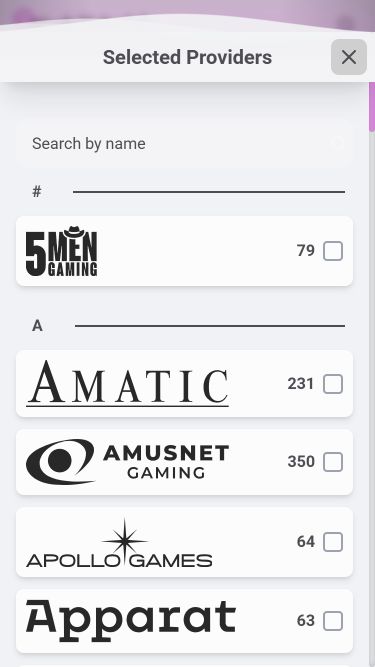
Task: Mark the Apparat provider checkbox
Action: [333, 621]
